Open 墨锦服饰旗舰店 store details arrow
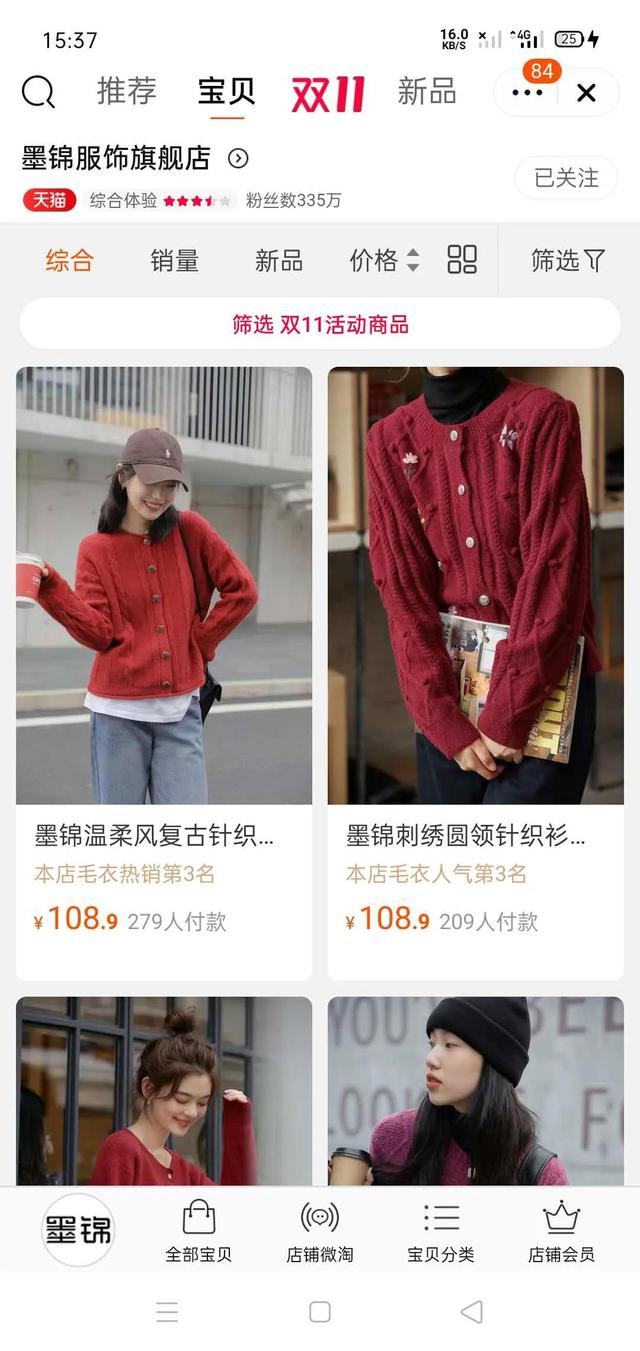The height and width of the screenshot is (1351, 640). point(238,158)
